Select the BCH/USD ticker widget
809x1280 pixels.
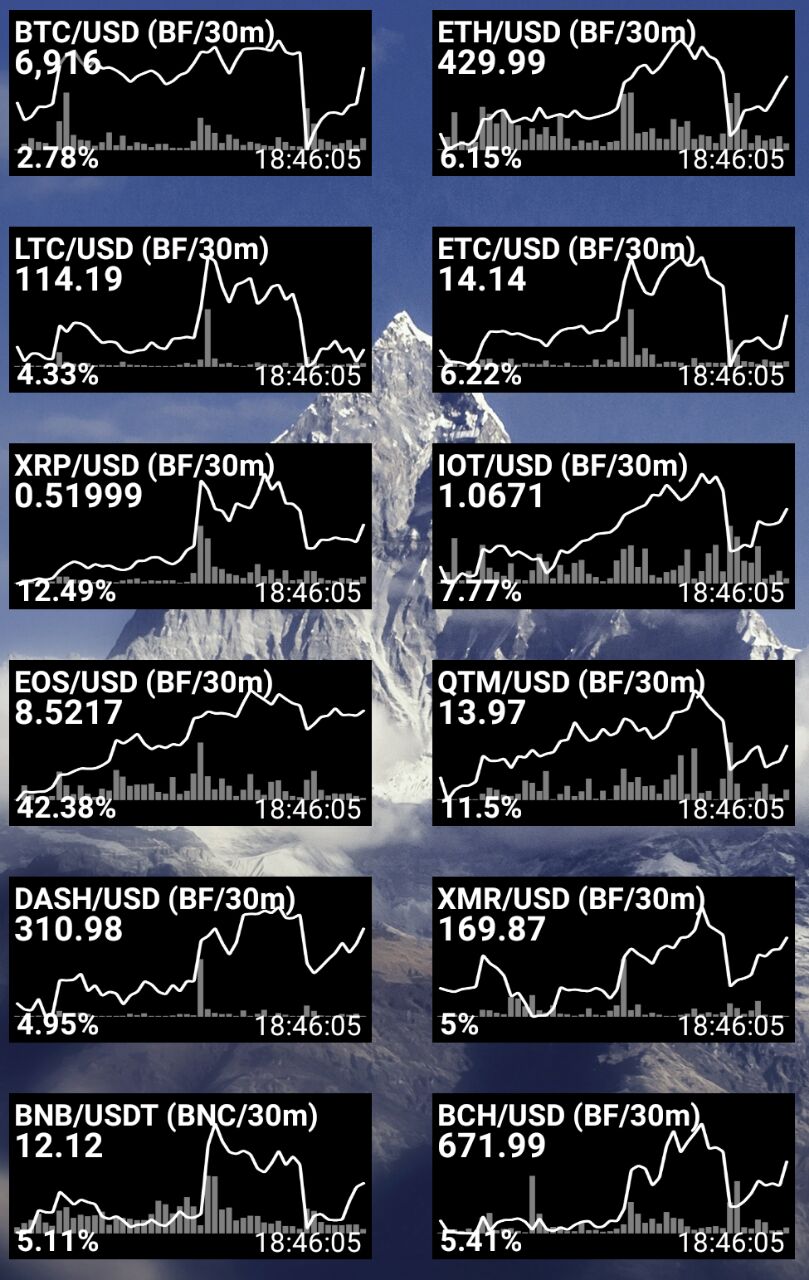click(x=613, y=1176)
